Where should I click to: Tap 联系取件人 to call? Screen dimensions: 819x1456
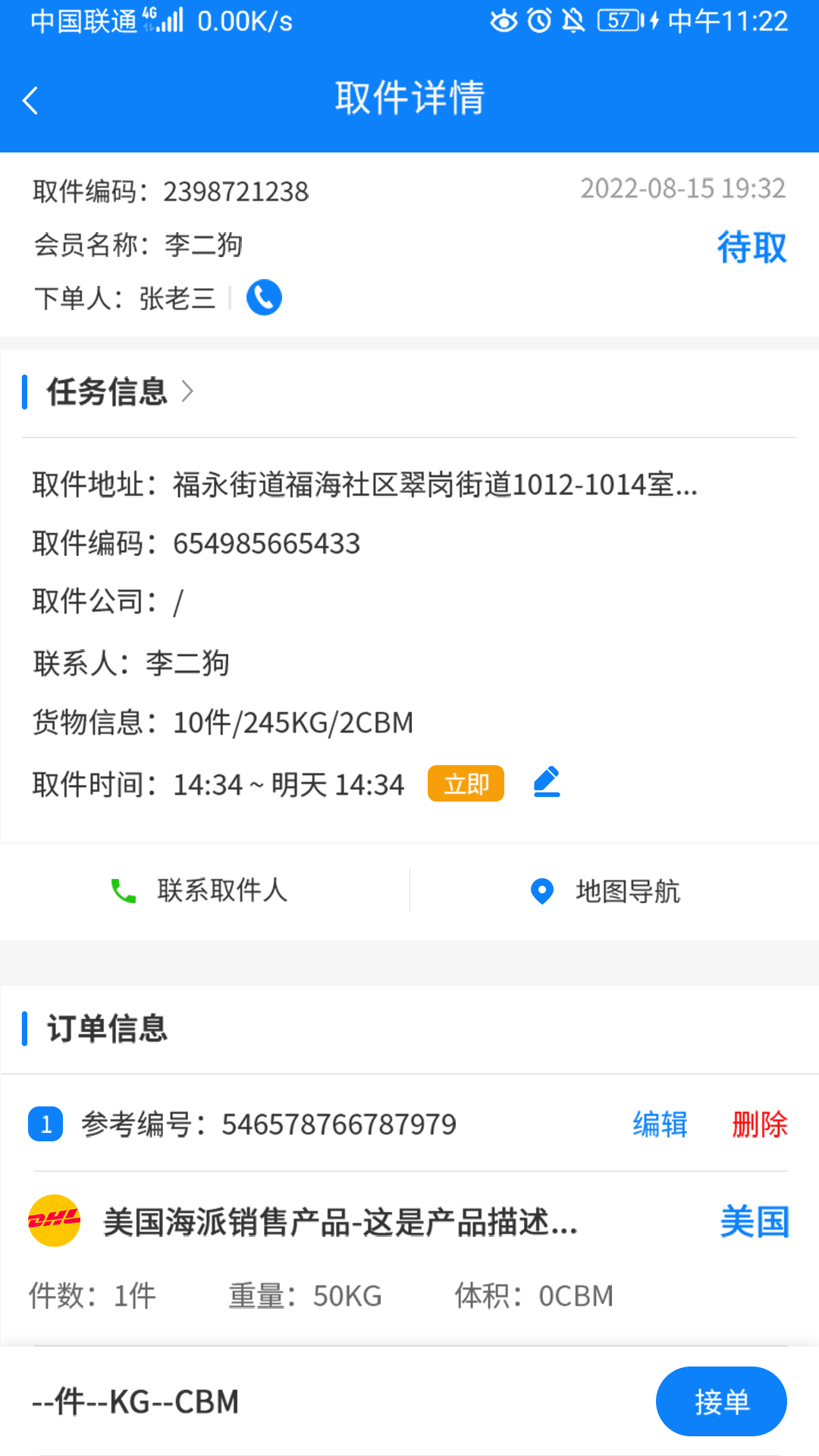[x=199, y=890]
